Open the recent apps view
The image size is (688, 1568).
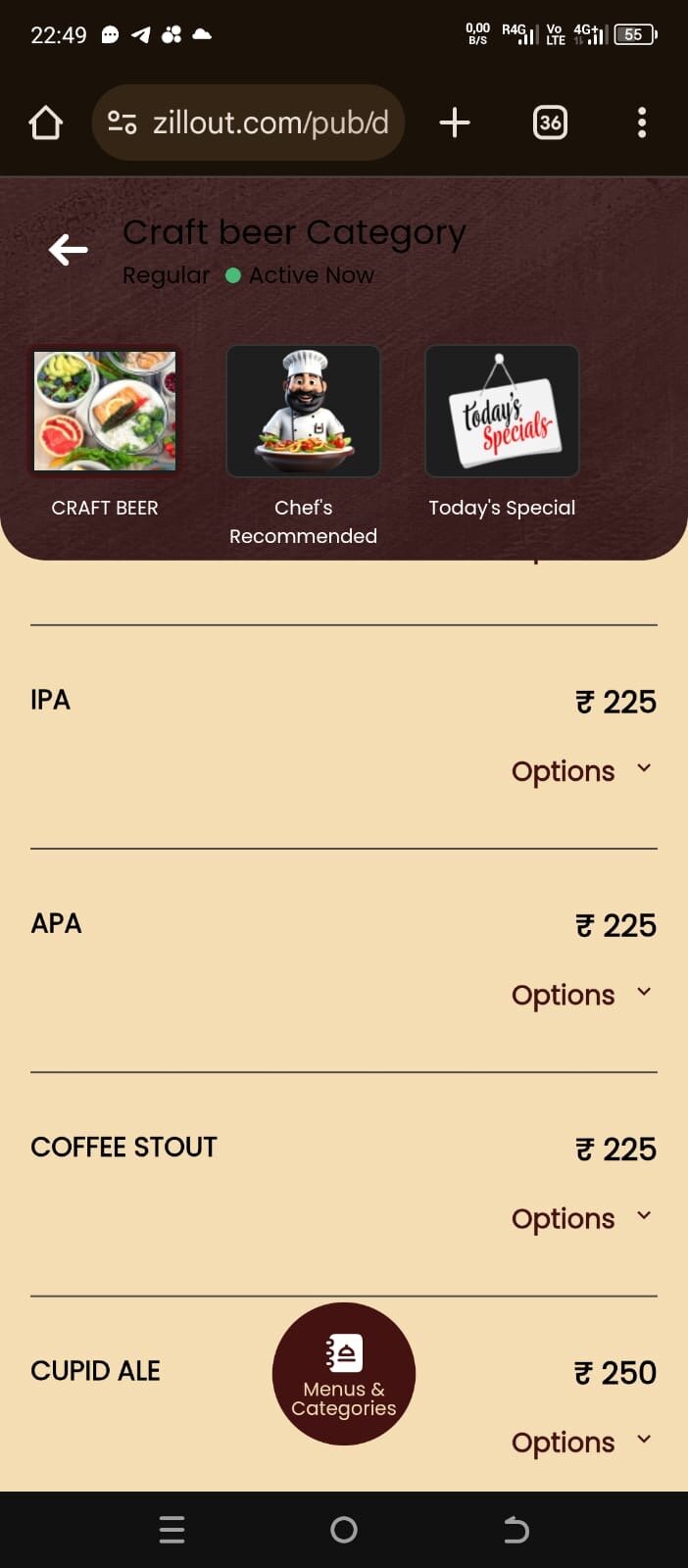coord(172,1530)
